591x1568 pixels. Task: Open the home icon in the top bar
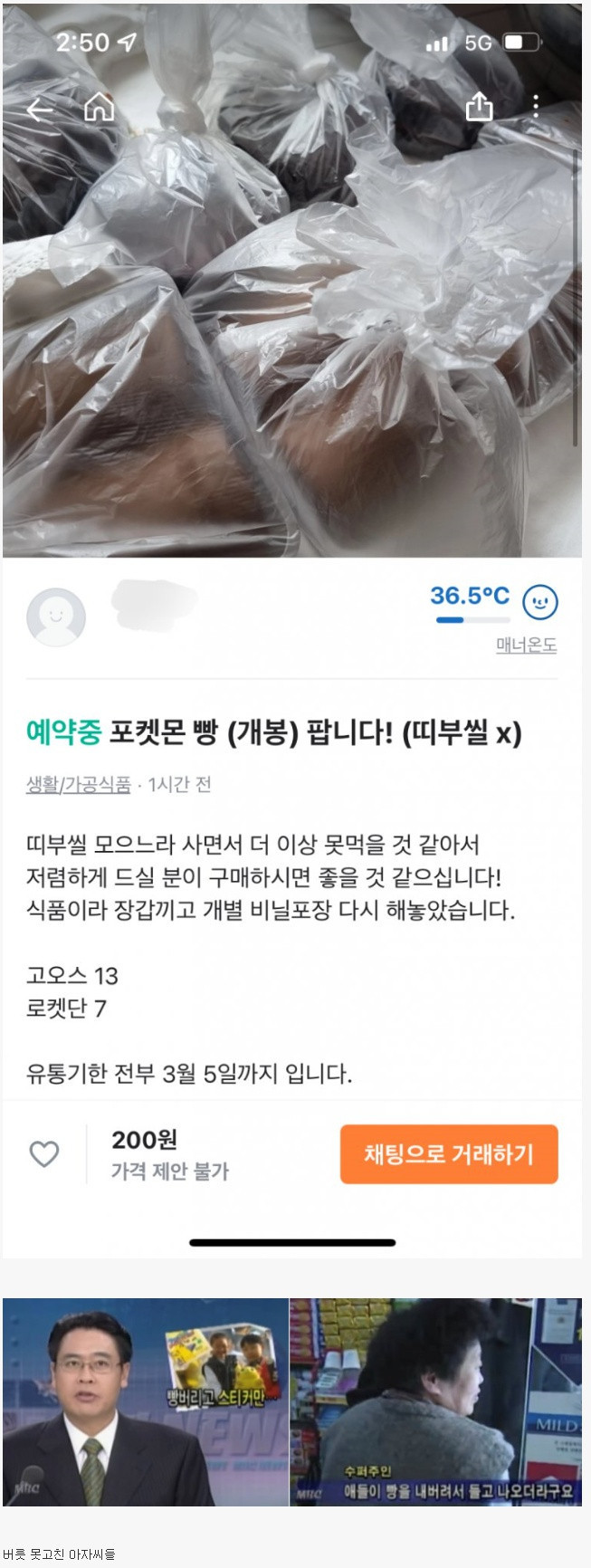[99, 108]
